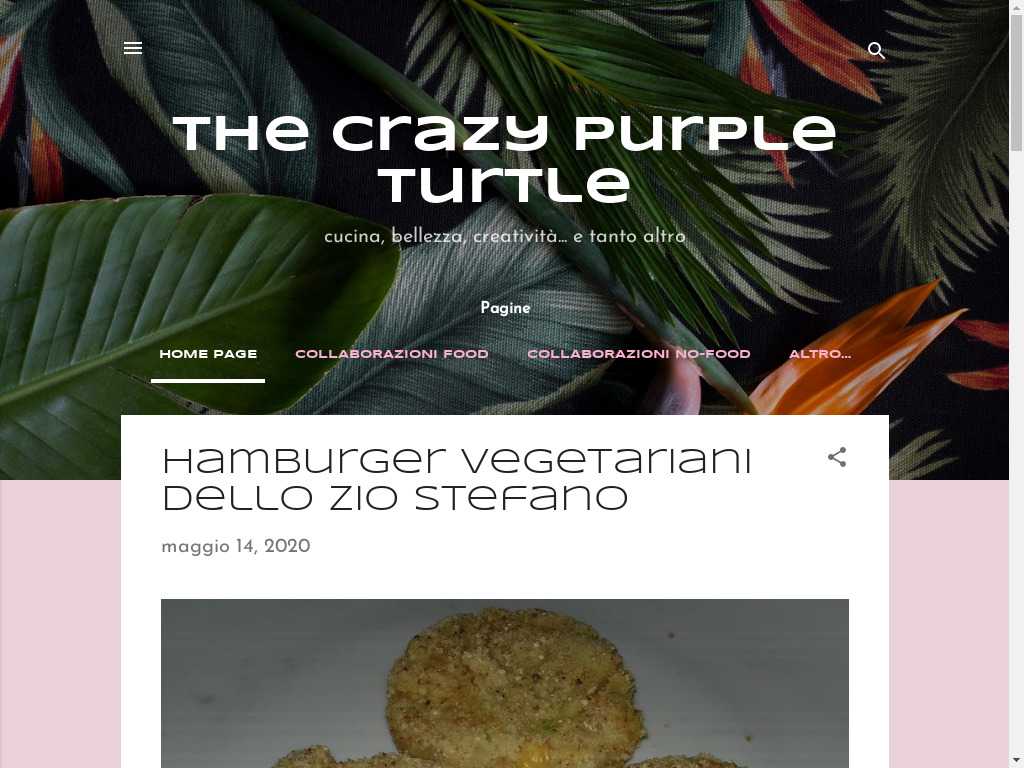Share the Hamburger Vegetariani post

tap(837, 458)
